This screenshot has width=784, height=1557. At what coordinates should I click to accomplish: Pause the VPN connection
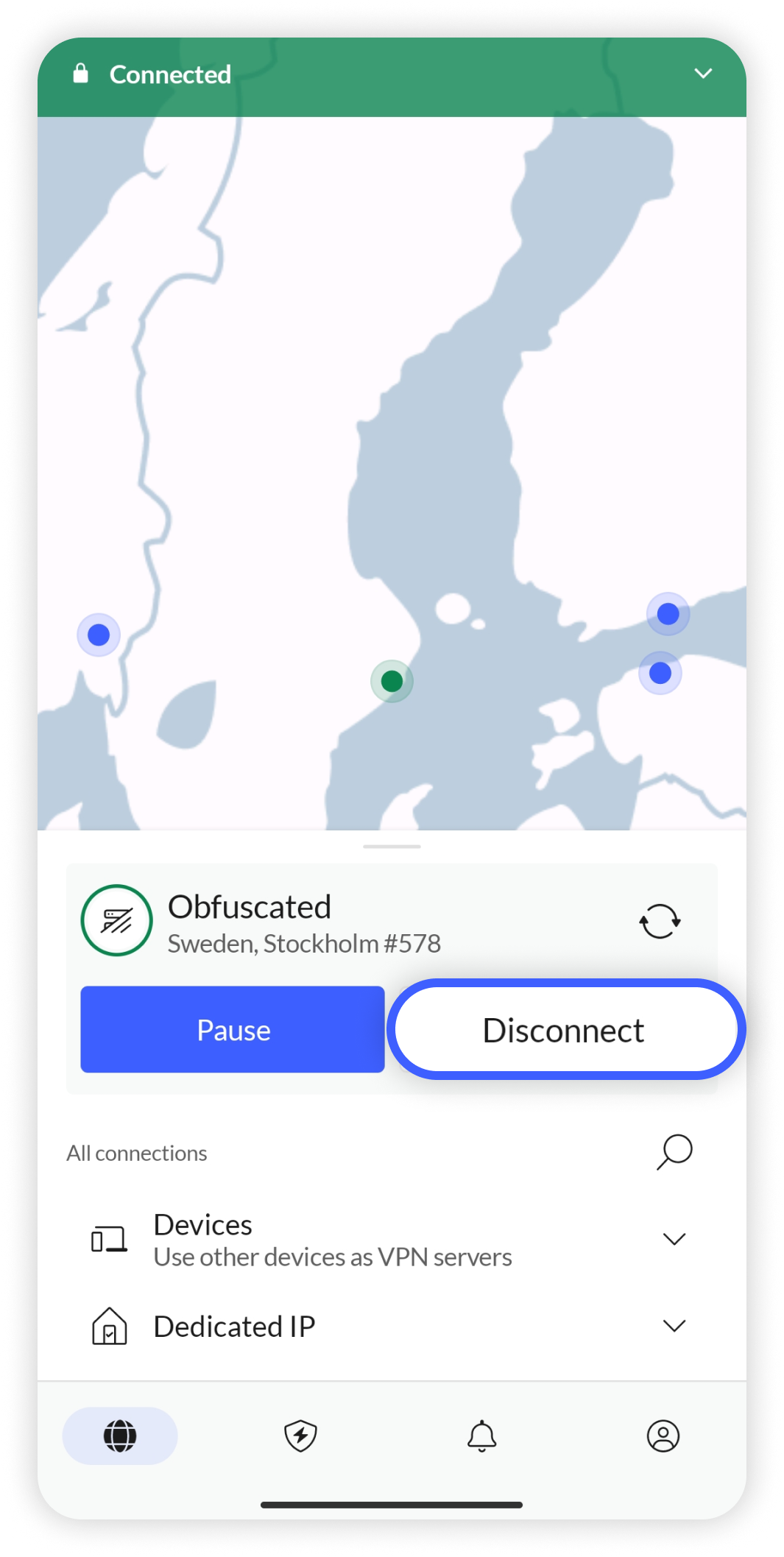[233, 1030]
